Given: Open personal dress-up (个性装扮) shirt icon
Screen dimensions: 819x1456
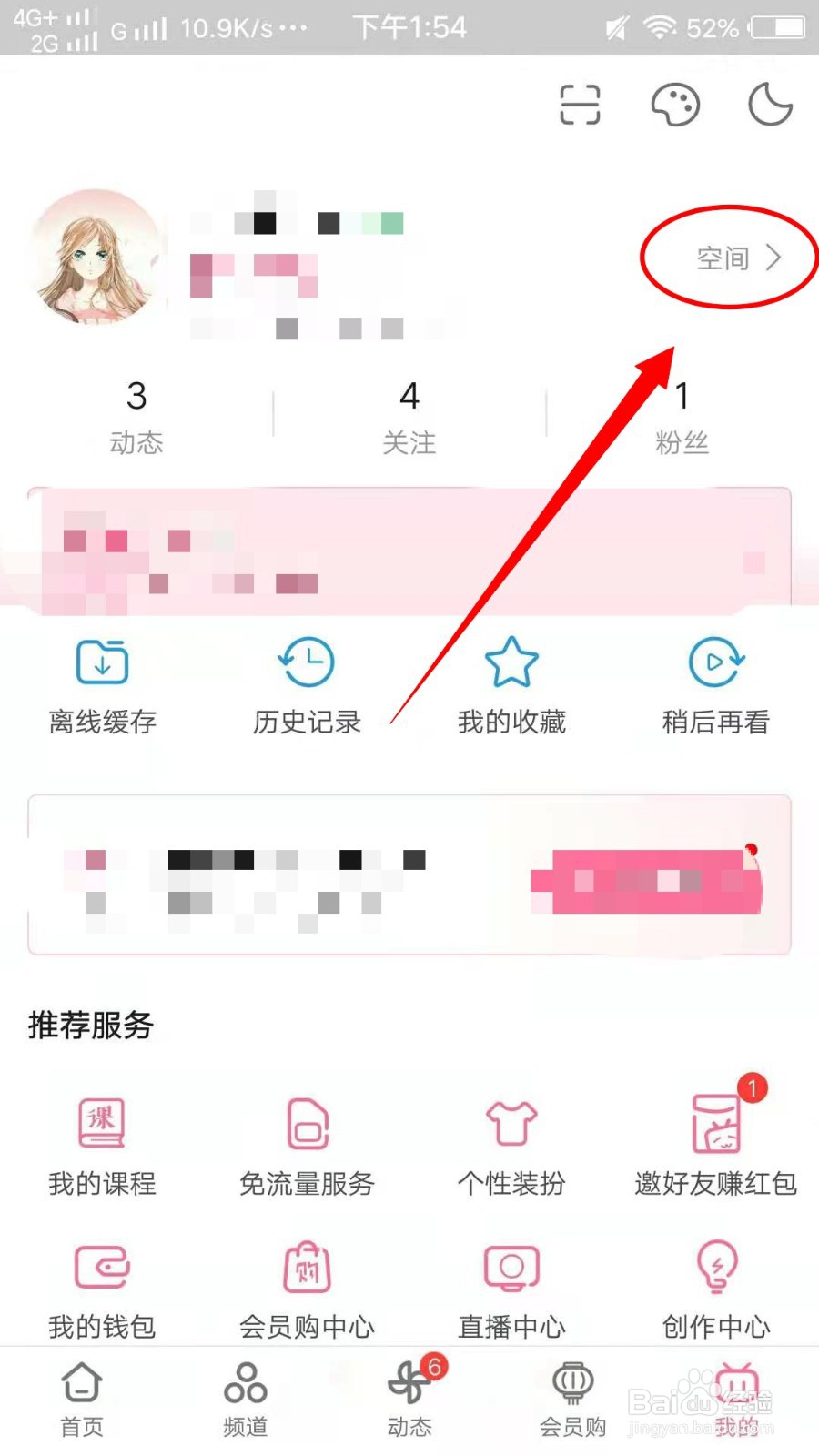Looking at the screenshot, I should (511, 1124).
